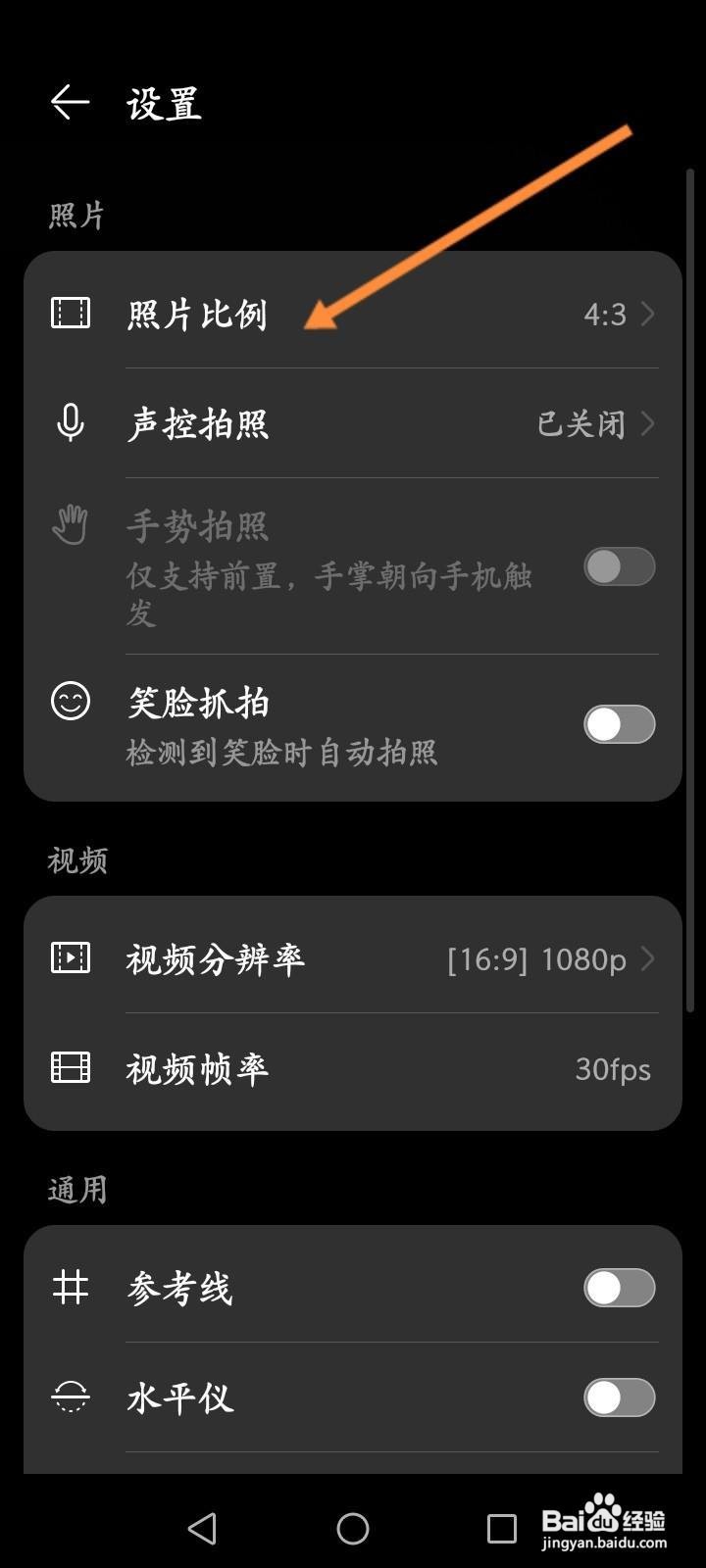Click the palm icon for 手势拍照

pos(70,526)
